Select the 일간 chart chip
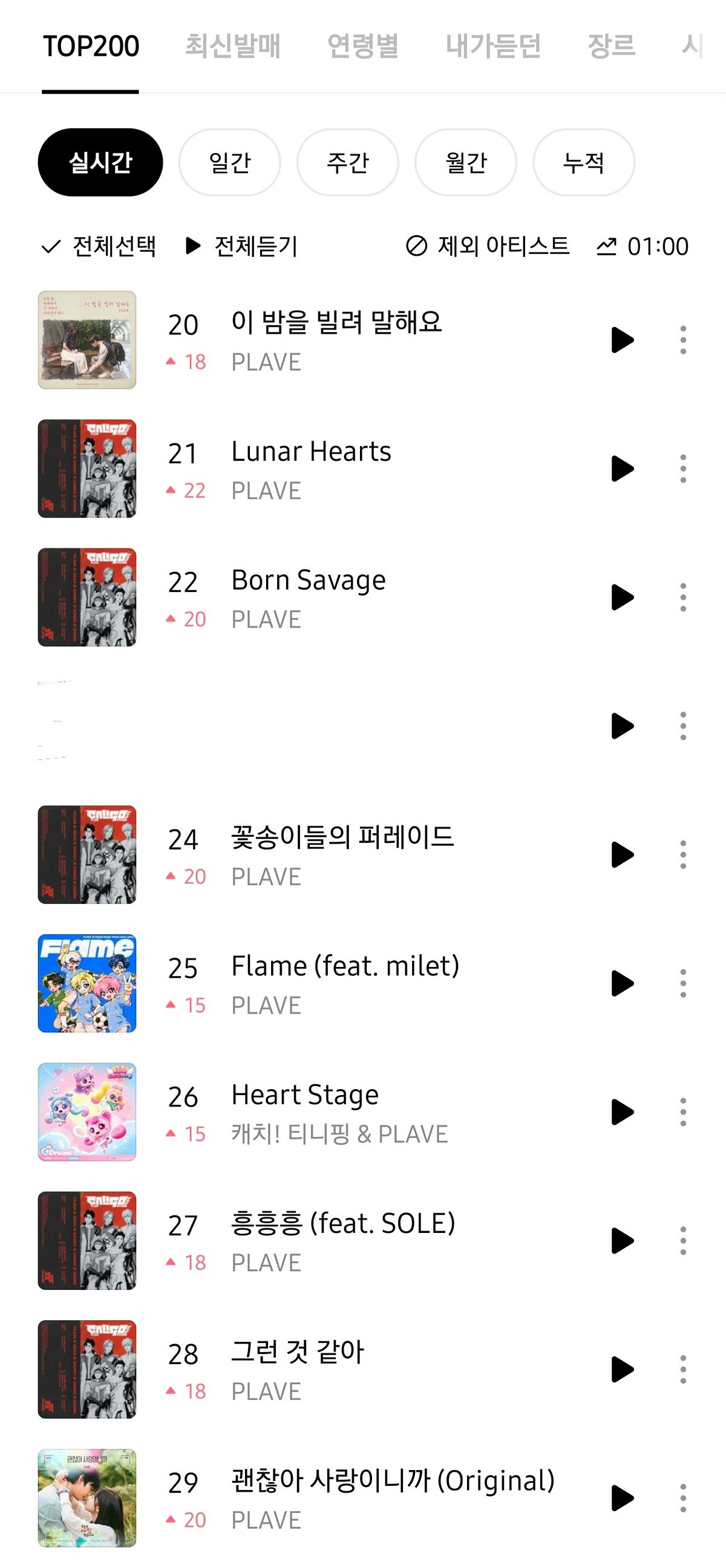 pyautogui.click(x=230, y=163)
